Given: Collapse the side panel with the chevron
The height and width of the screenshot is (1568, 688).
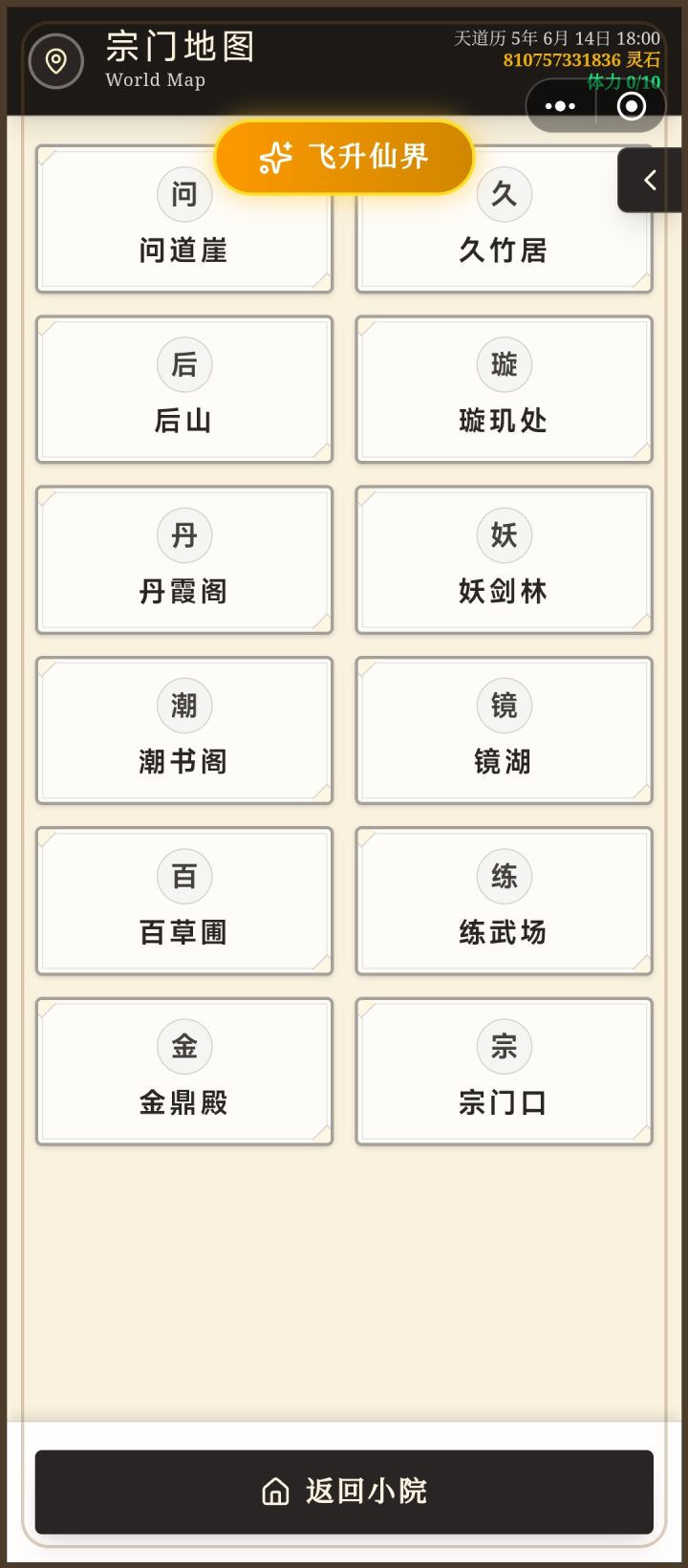Looking at the screenshot, I should (x=649, y=180).
